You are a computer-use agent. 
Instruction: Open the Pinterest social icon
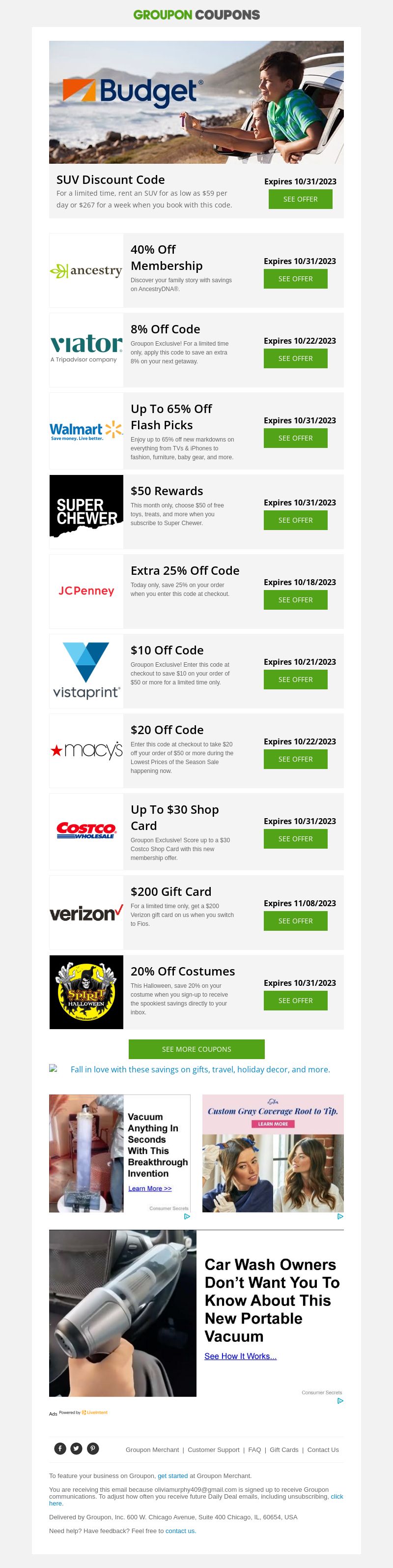[92, 1449]
